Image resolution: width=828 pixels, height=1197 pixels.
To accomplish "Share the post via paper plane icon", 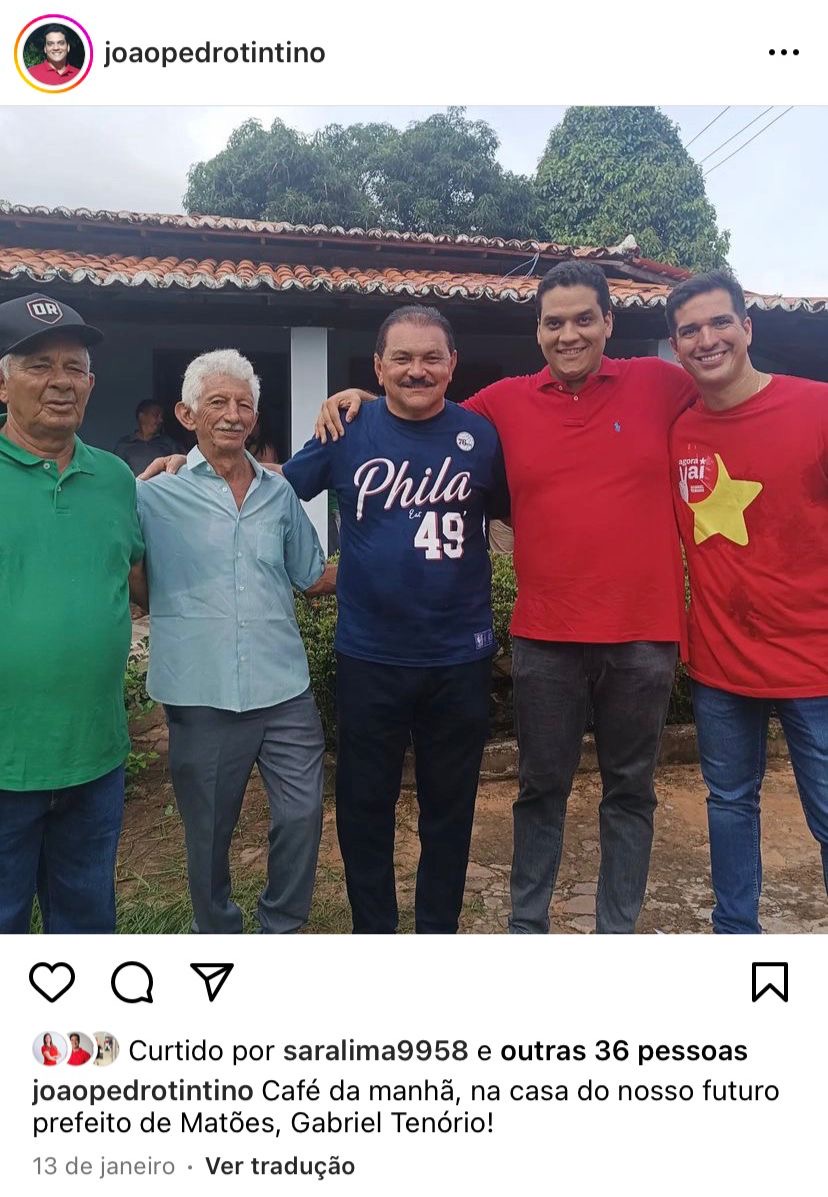I will pyautogui.click(x=212, y=982).
